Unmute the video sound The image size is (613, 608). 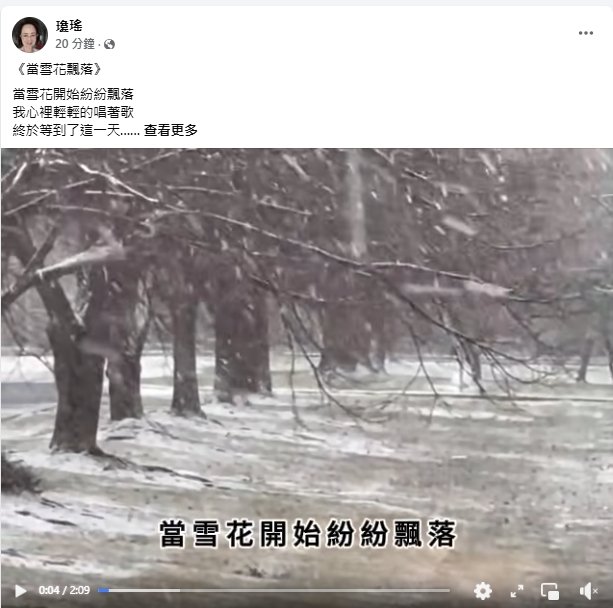point(587,591)
